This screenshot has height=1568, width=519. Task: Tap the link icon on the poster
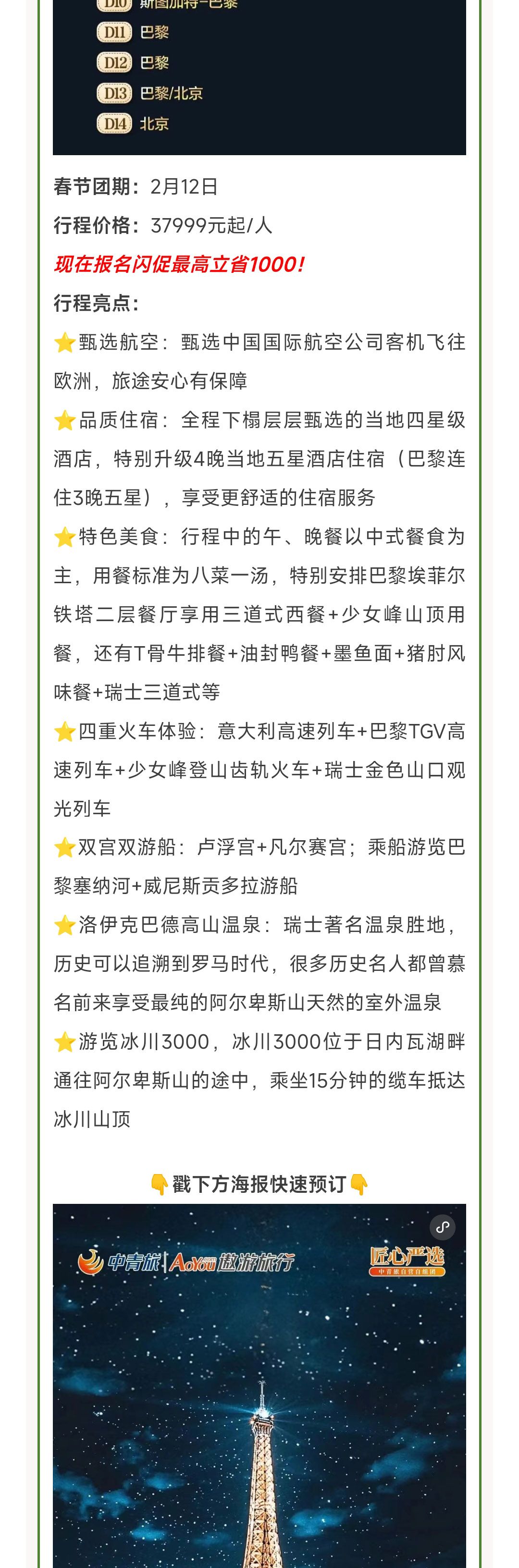(442, 1227)
